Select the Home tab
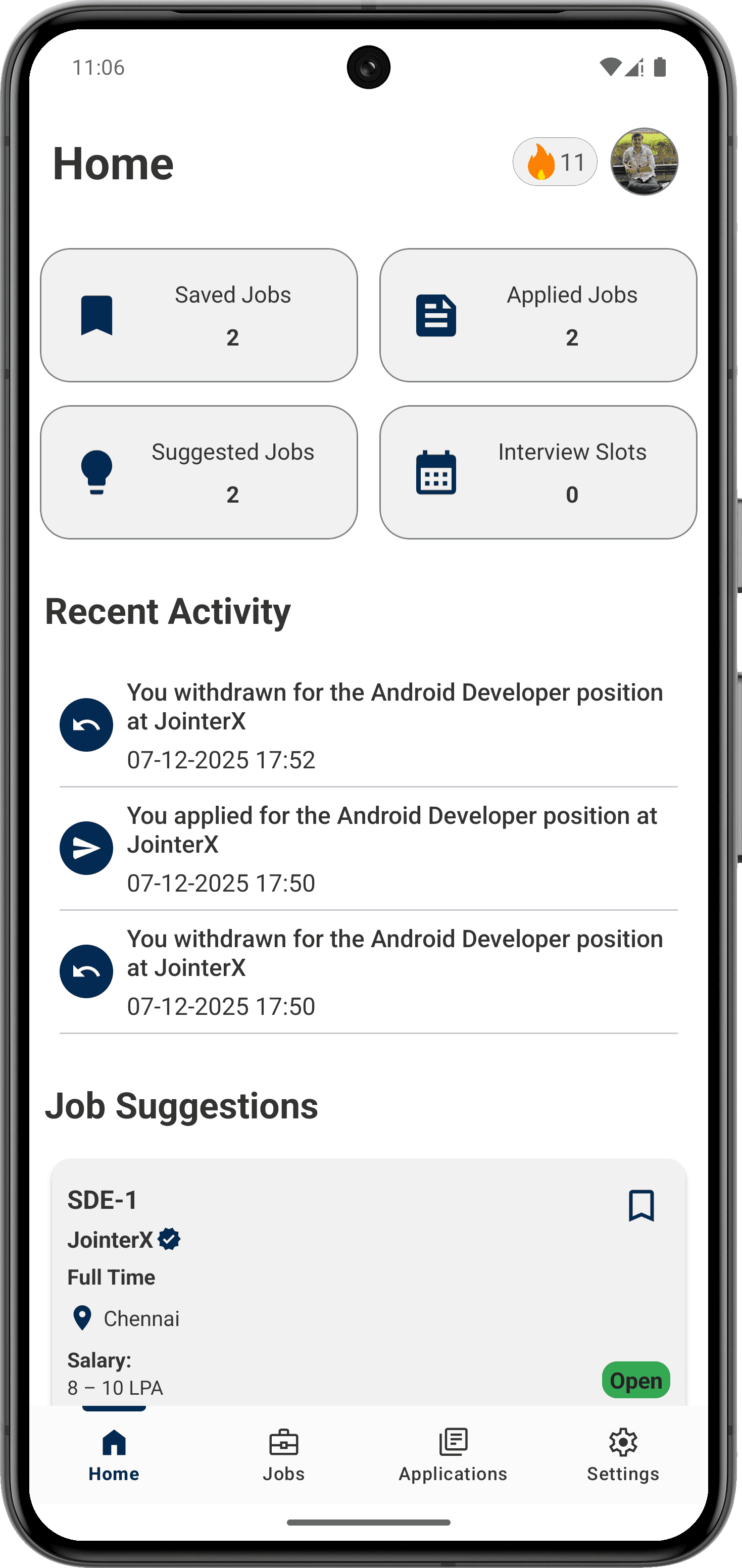Image resolution: width=742 pixels, height=1568 pixels. click(114, 1455)
